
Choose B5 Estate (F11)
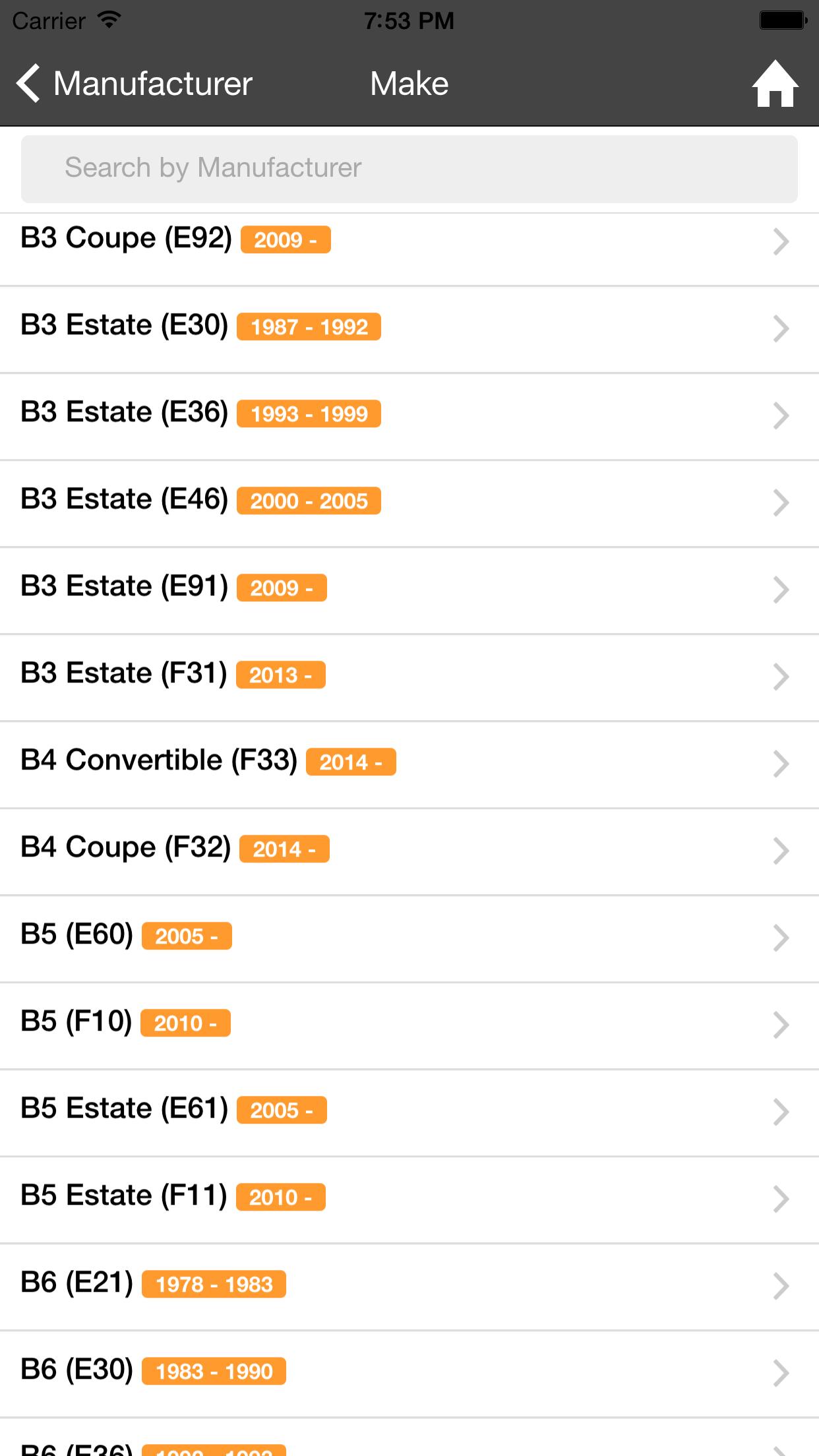[409, 1198]
